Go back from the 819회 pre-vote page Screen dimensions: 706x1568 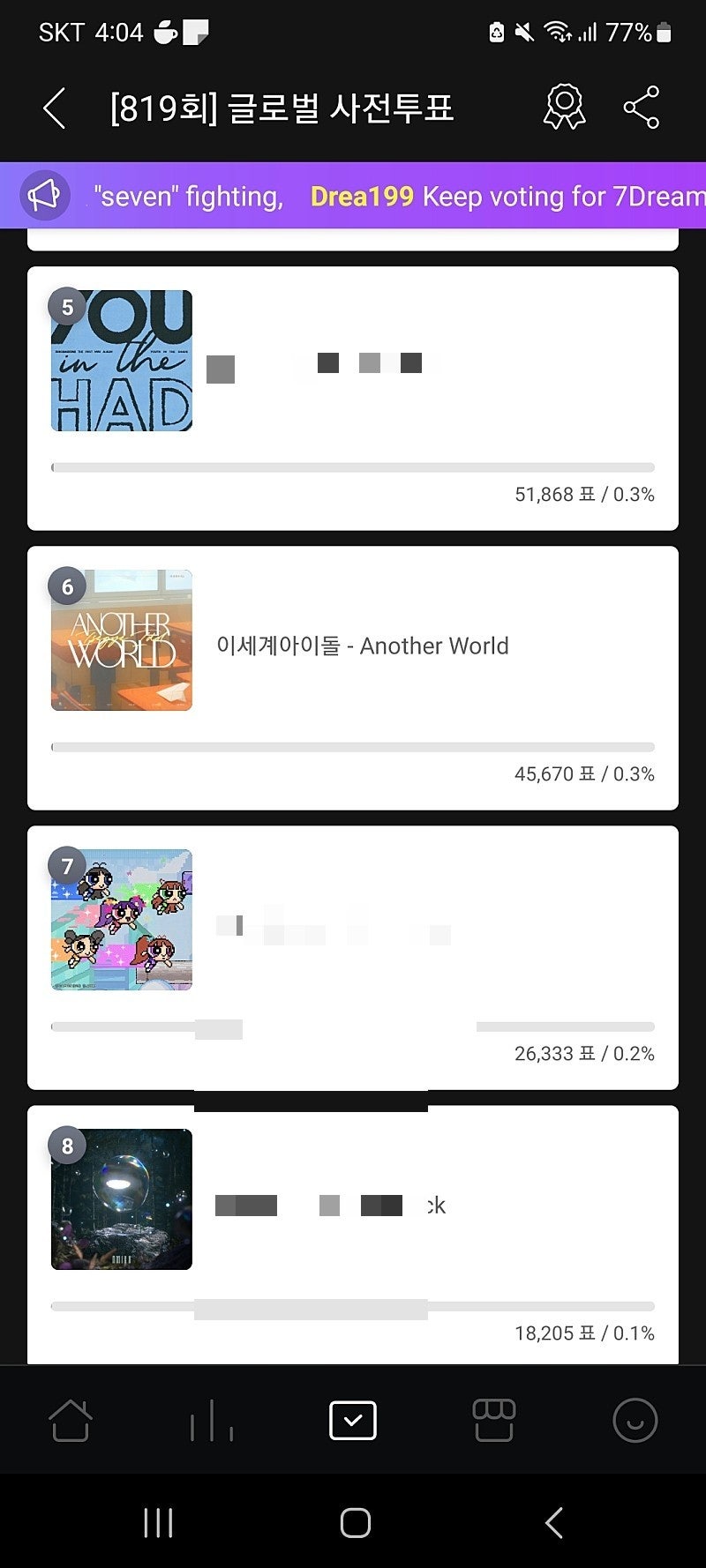coord(55,108)
